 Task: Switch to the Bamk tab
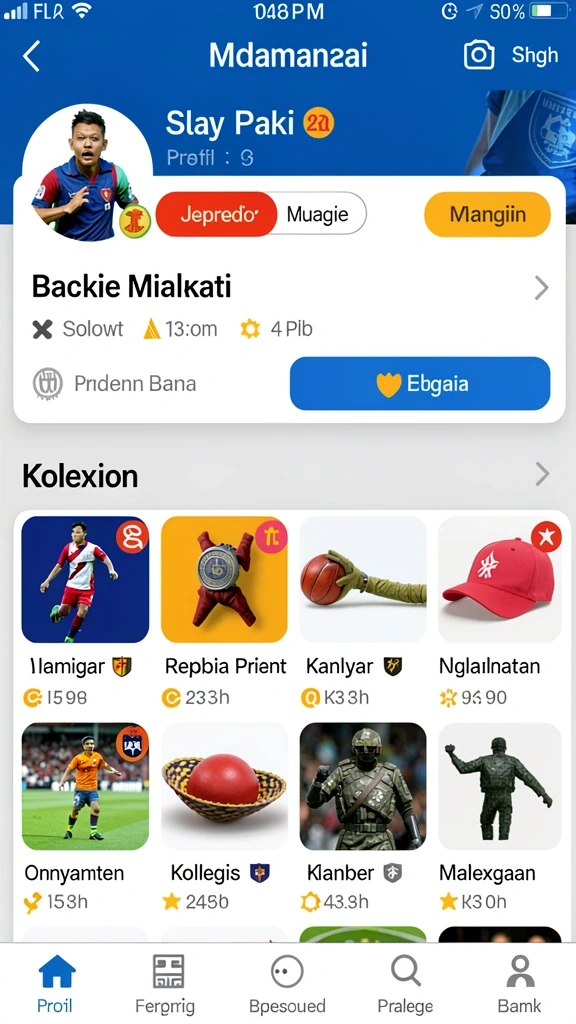click(x=520, y=984)
